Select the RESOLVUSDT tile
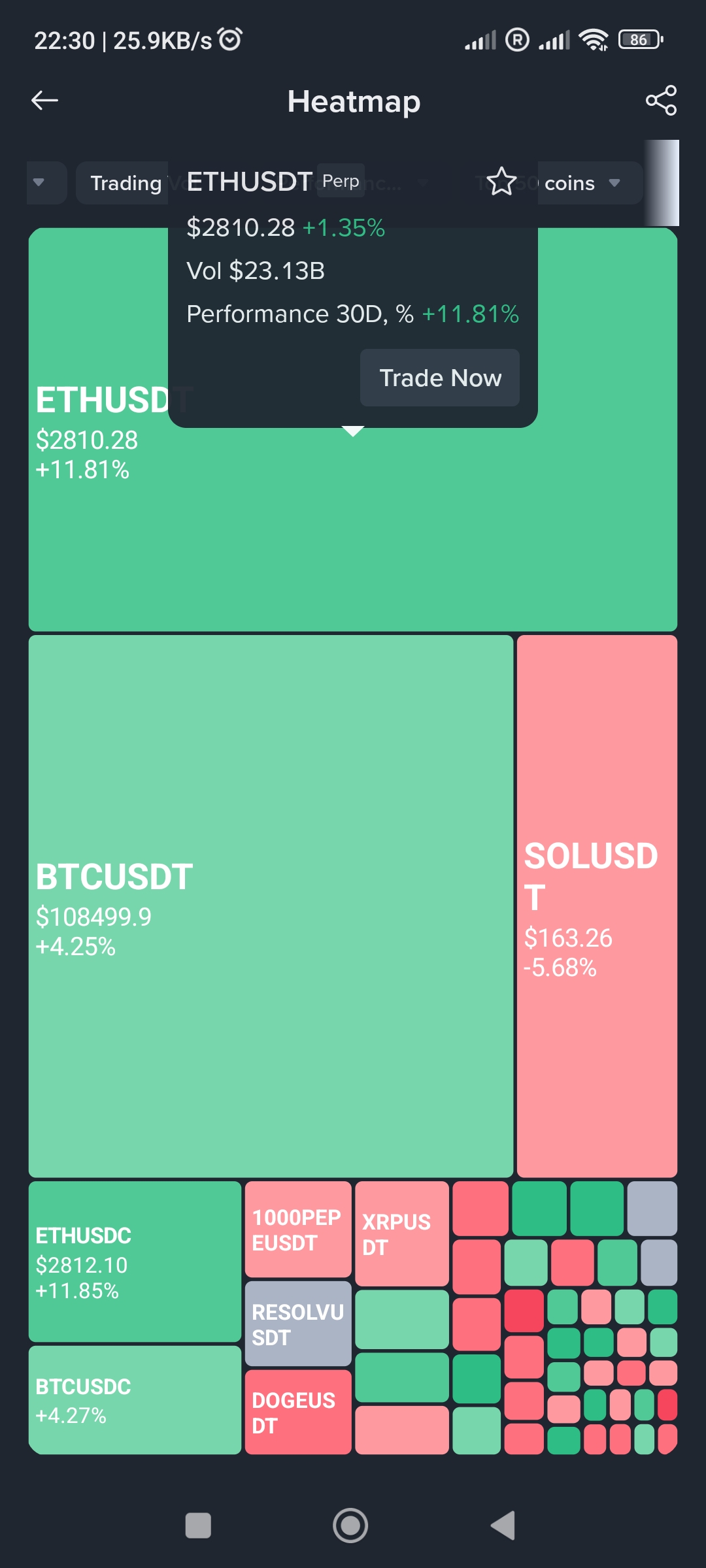706x1568 pixels. (298, 1324)
